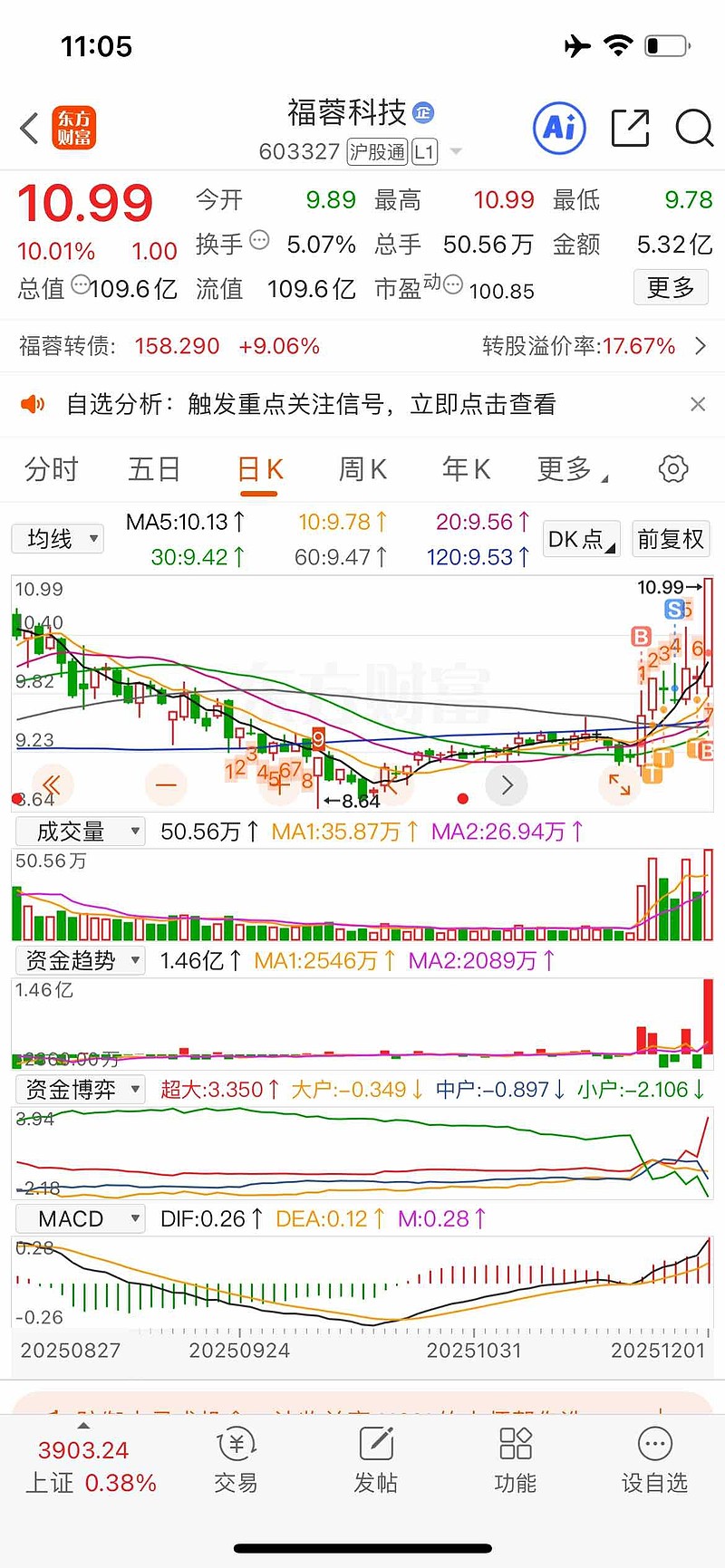Open chart settings gear
Screen dimensions: 725x1568
click(x=672, y=469)
